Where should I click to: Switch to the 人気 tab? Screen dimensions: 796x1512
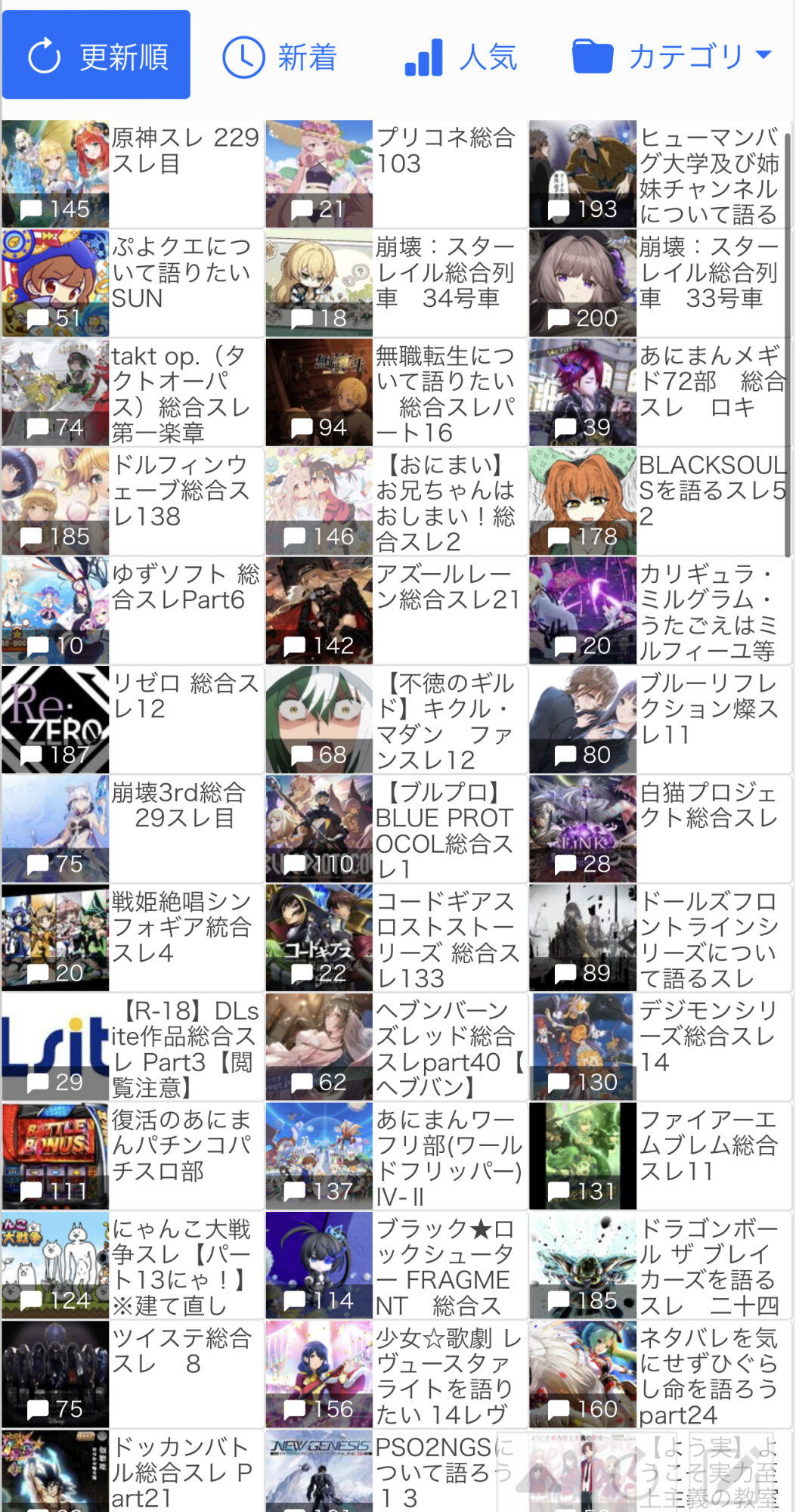pos(461,57)
